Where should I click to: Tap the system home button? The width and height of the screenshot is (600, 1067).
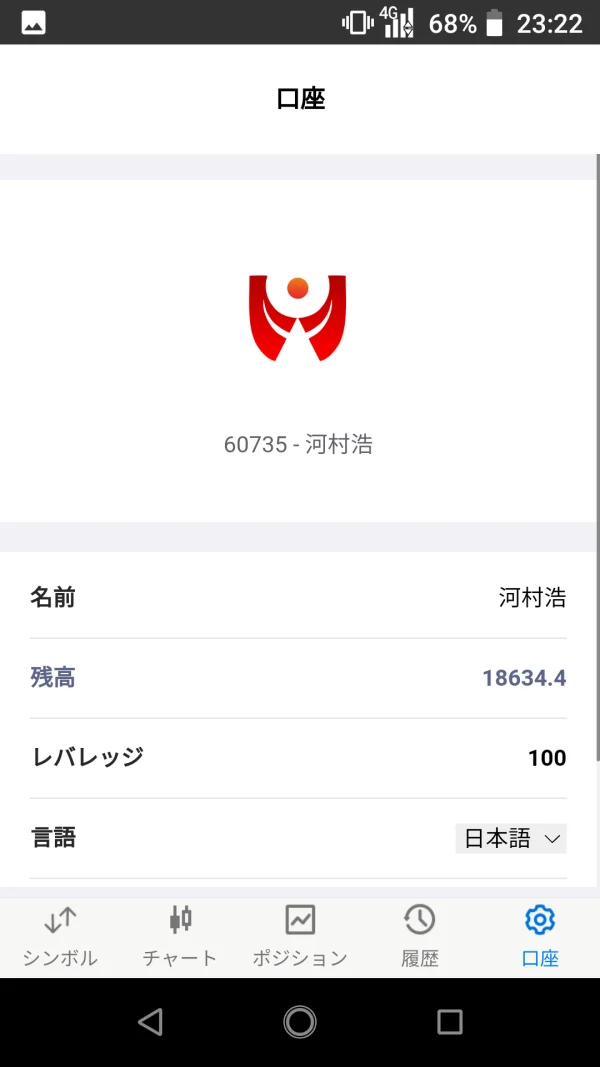click(x=300, y=1021)
